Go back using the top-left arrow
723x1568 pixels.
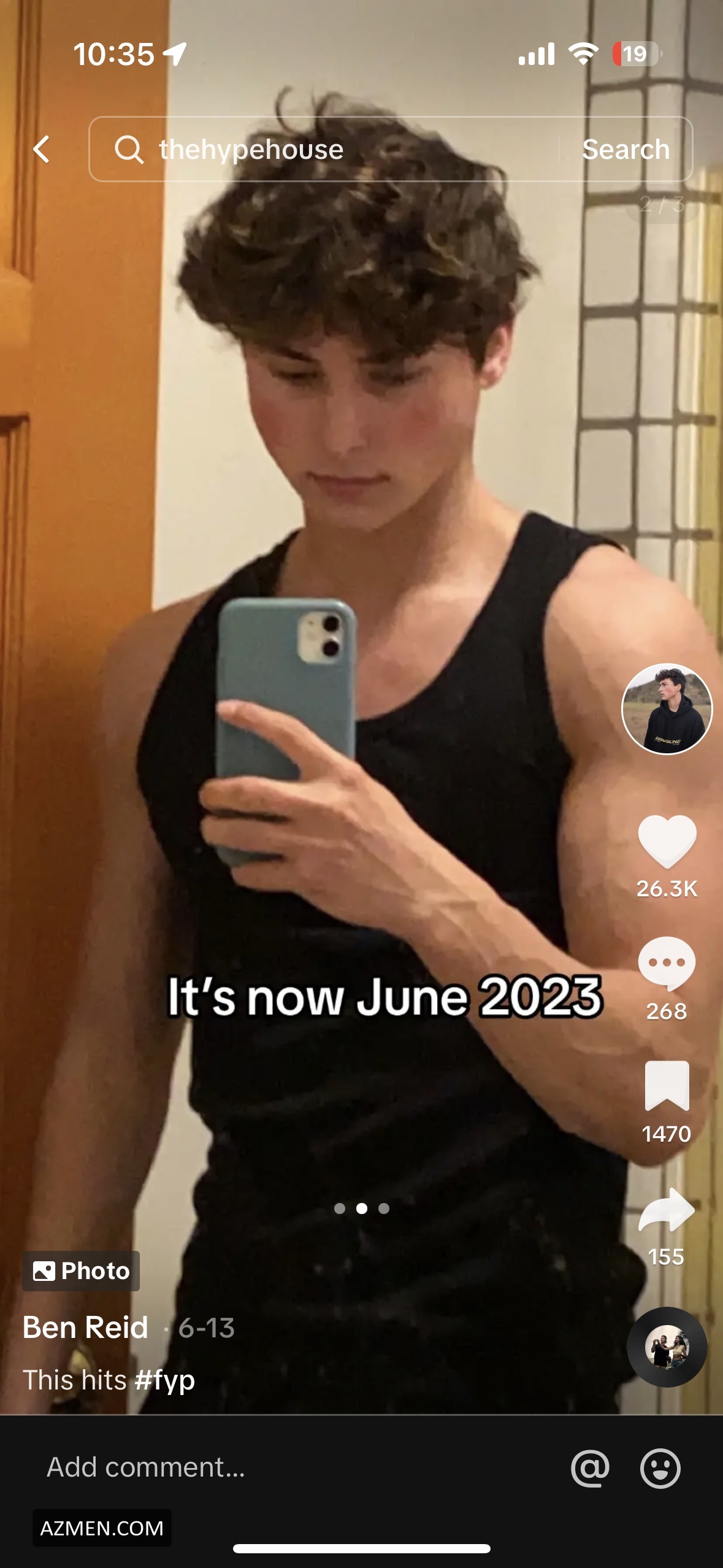click(42, 149)
